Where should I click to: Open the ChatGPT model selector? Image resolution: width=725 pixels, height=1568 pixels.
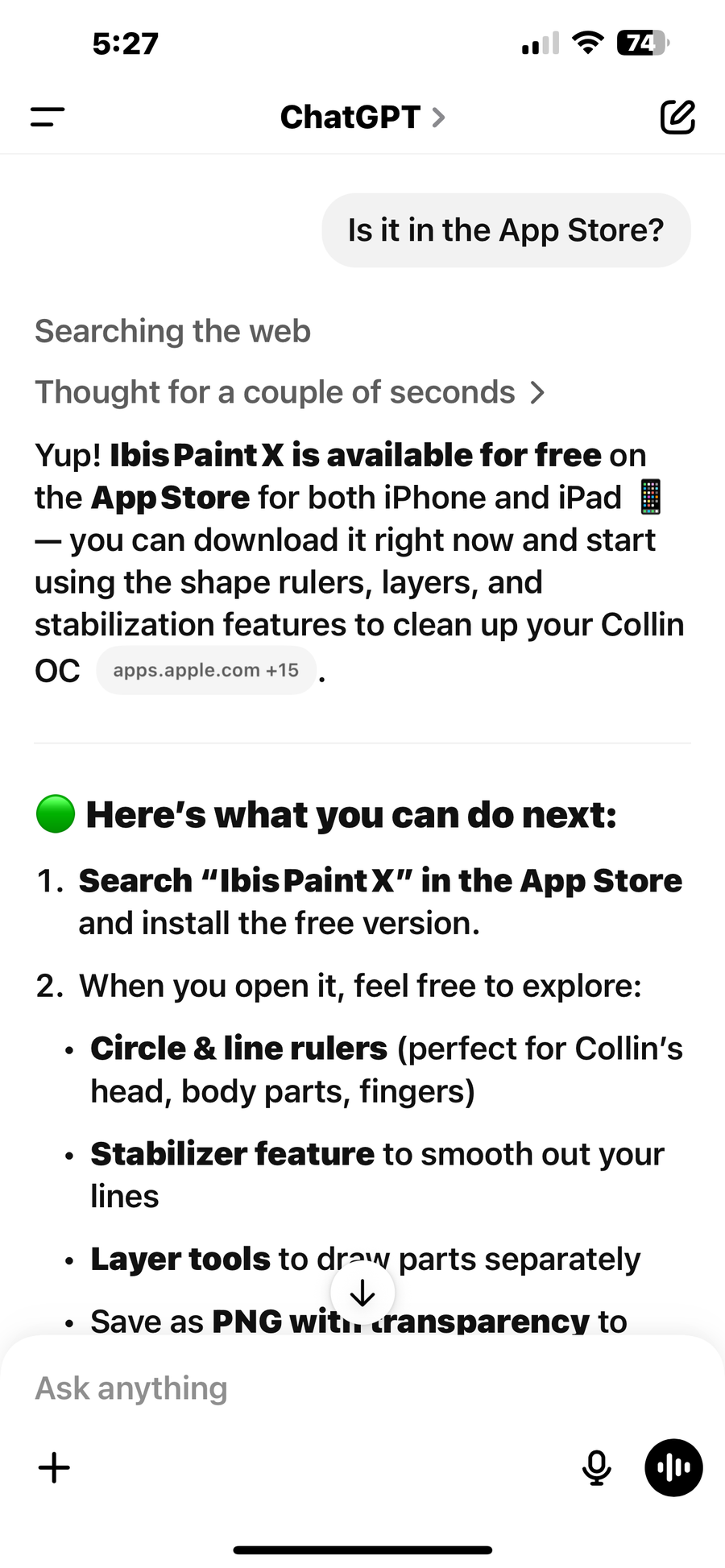click(362, 117)
